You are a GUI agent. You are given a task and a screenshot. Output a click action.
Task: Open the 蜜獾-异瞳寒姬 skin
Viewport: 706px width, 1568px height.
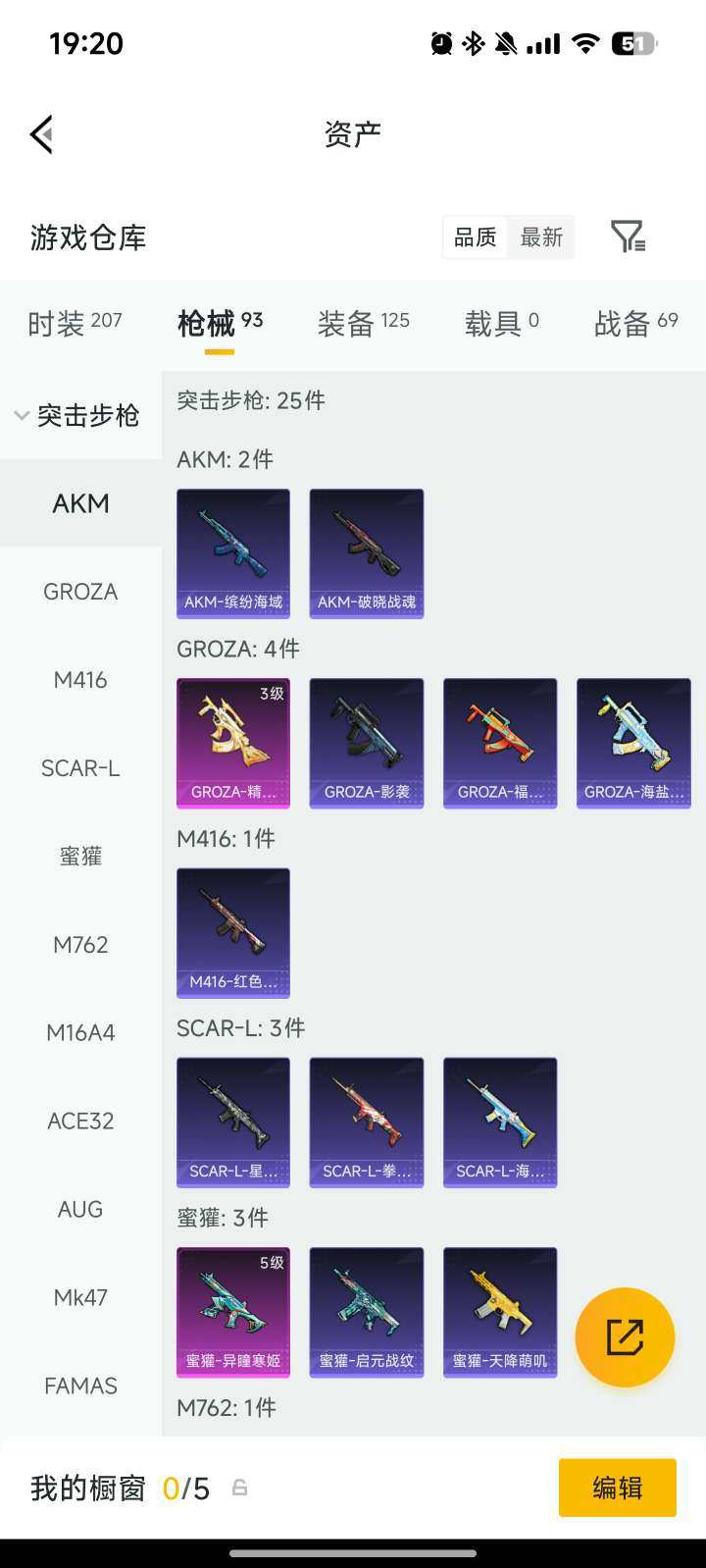233,1312
